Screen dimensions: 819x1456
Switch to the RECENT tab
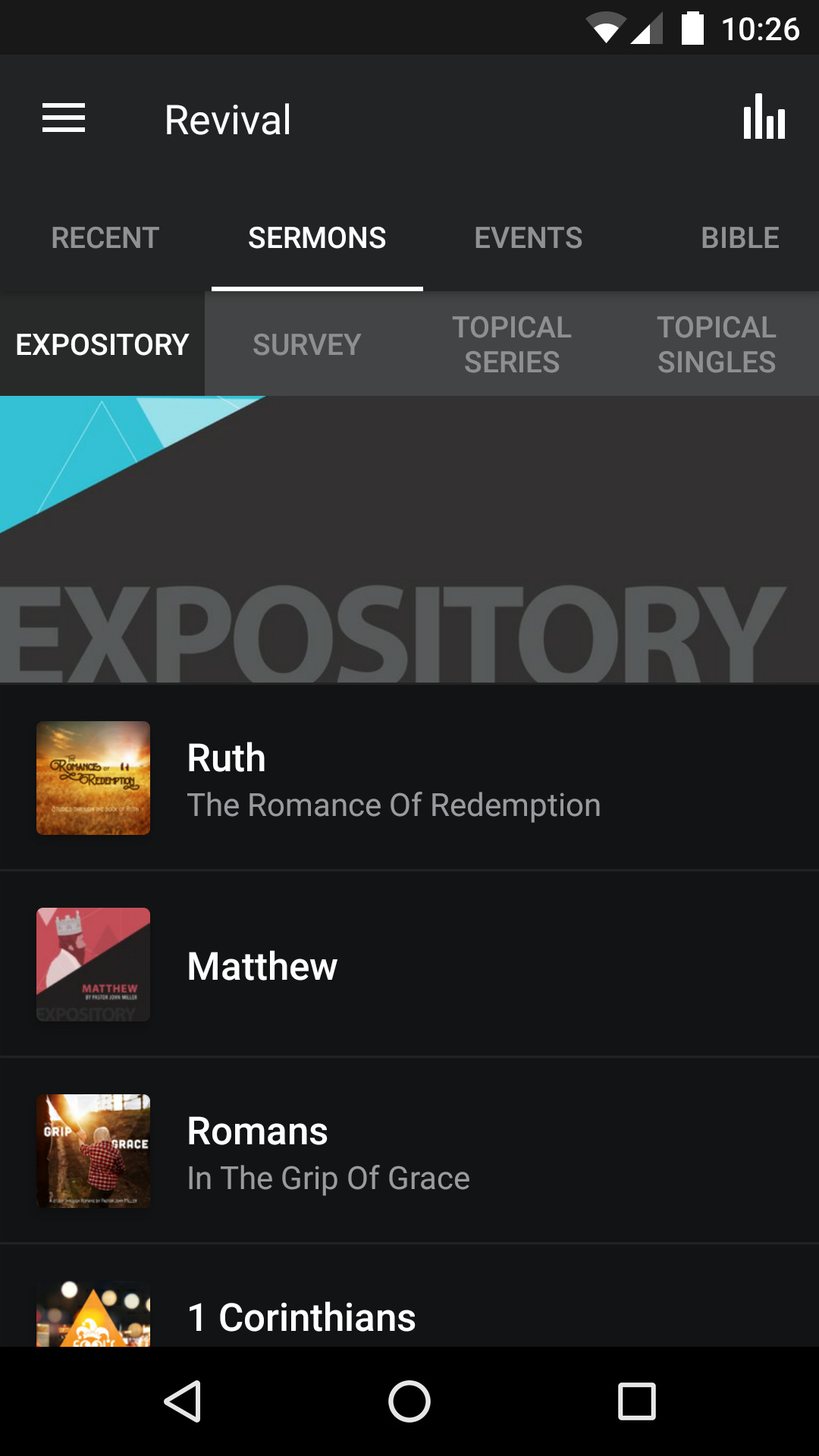[x=104, y=237]
